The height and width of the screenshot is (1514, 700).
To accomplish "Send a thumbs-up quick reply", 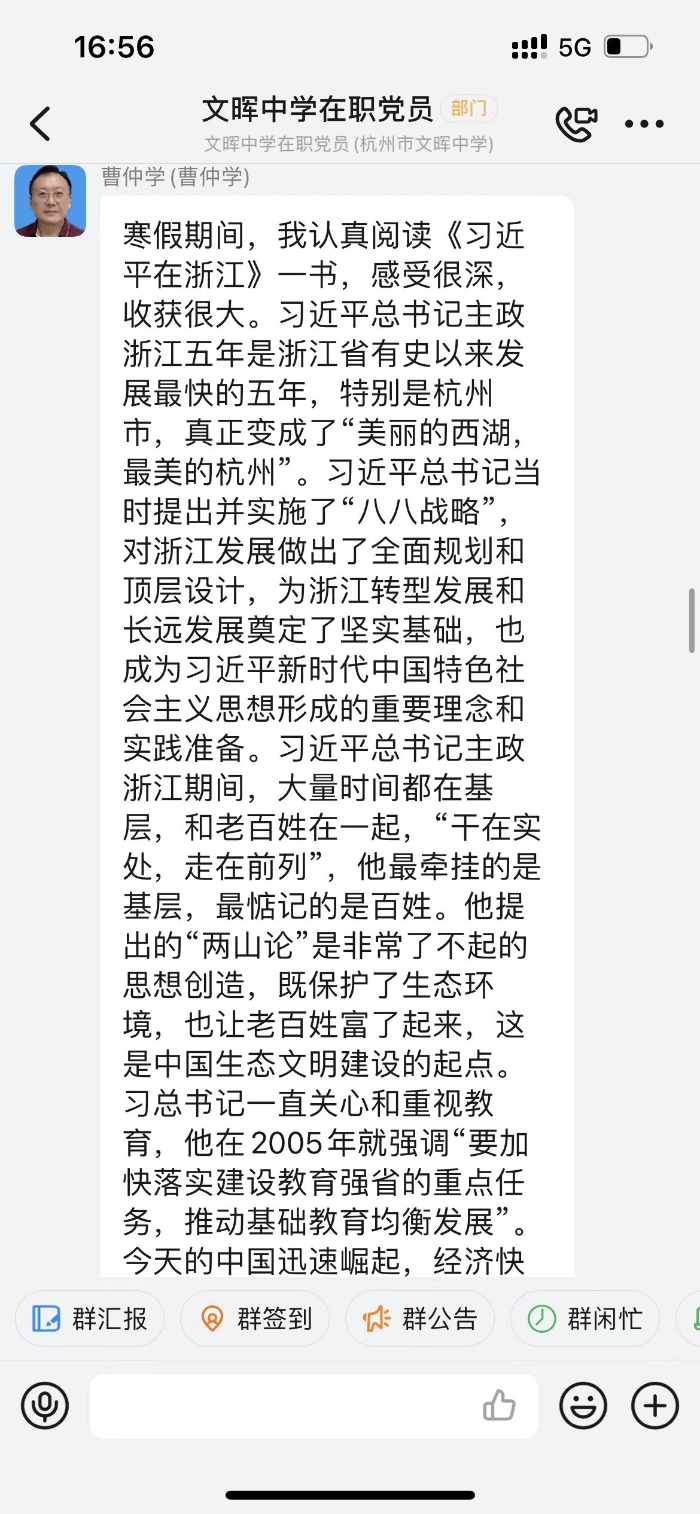I will coord(499,1406).
